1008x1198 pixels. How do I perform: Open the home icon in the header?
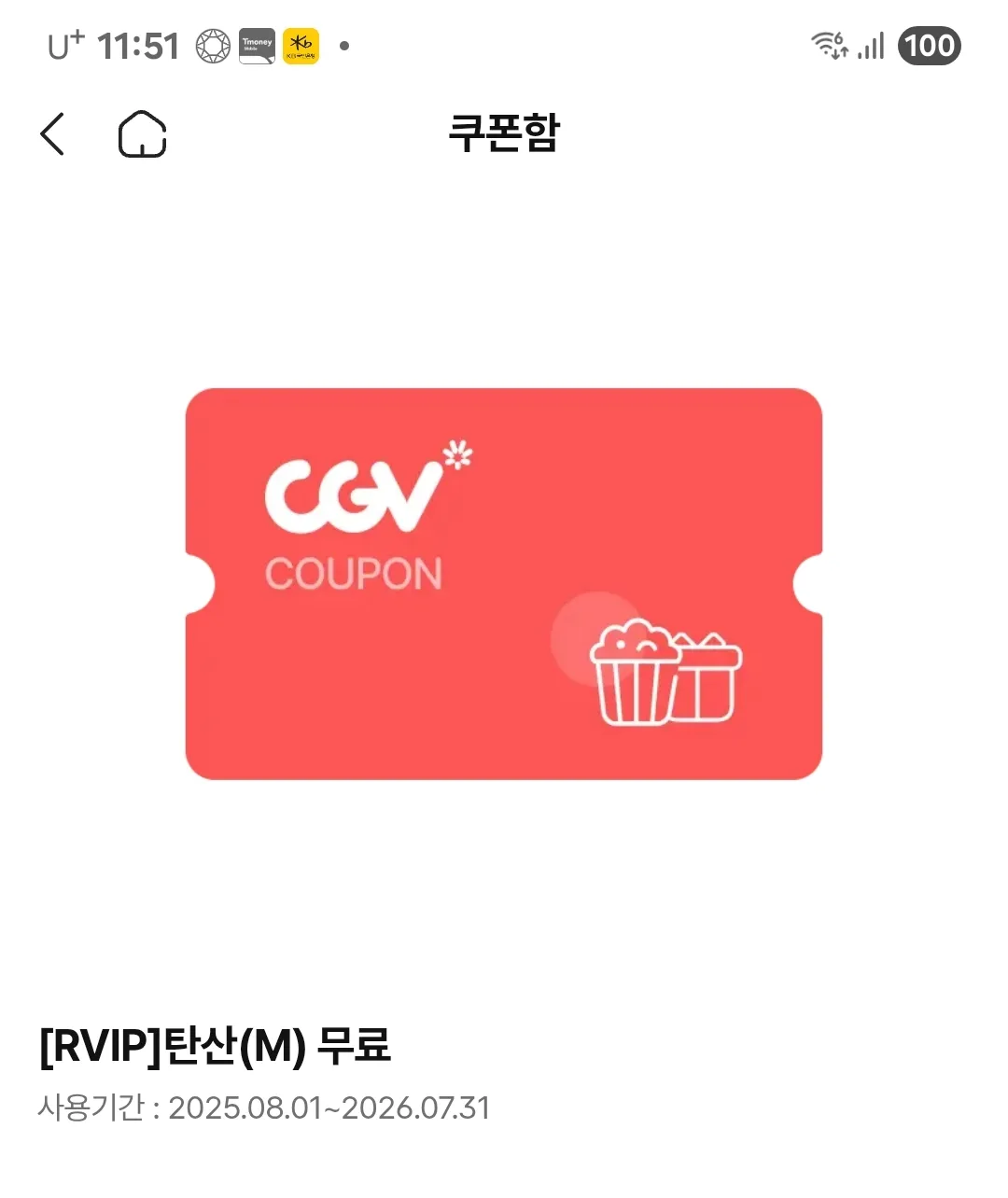click(142, 134)
